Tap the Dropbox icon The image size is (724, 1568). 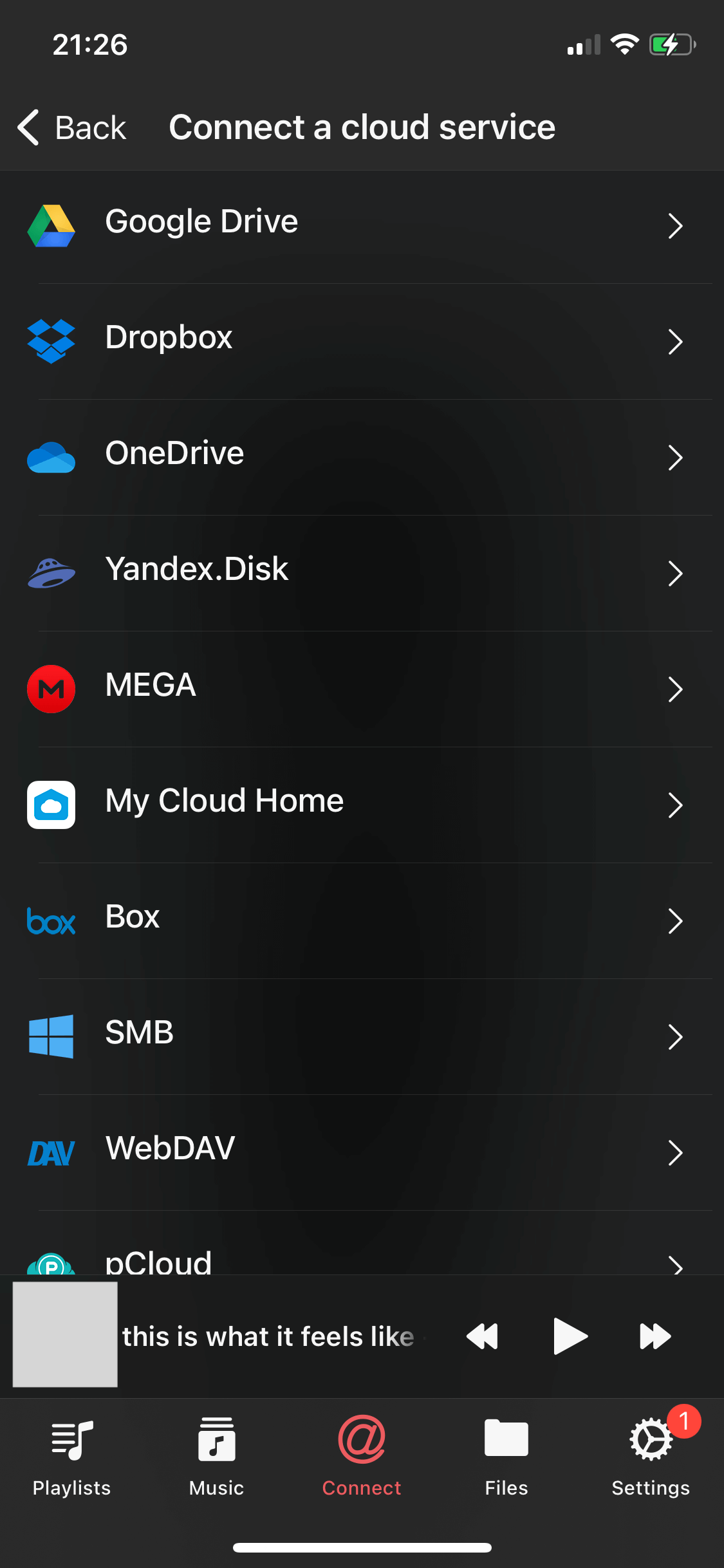51,341
